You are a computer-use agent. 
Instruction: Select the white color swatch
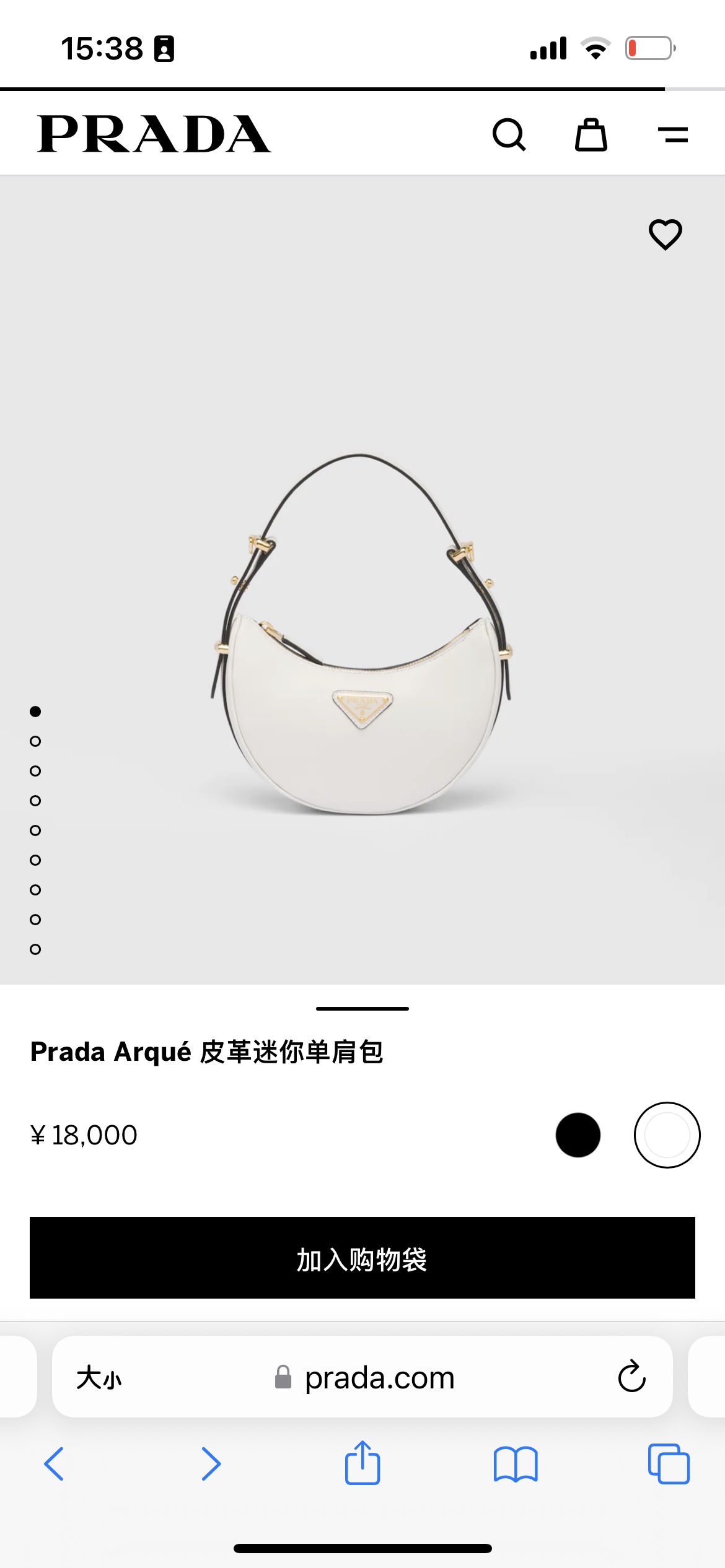[667, 1135]
